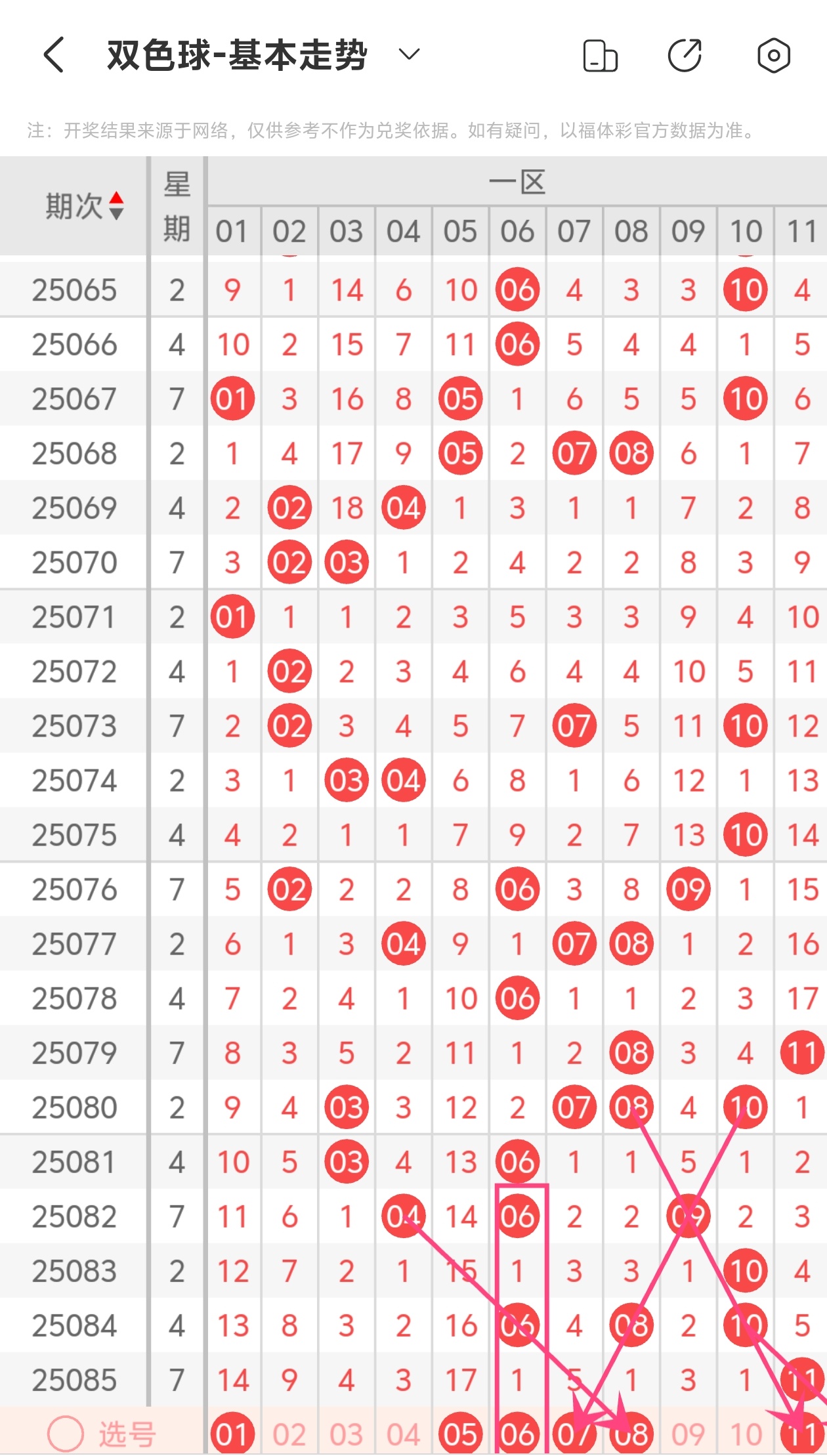Tap the screen orientation icon in header
The image size is (827, 1456).
point(601,55)
